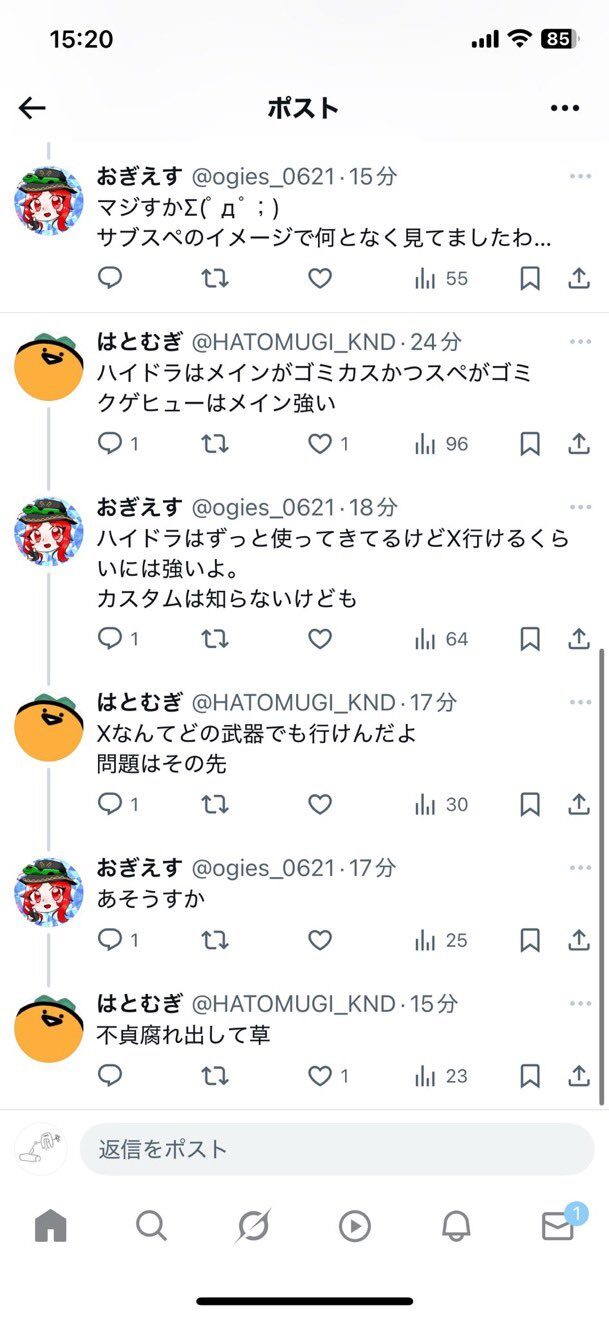The image size is (609, 1318).
Task: Tap the 返信をポスト reply field
Action: coord(336,1149)
